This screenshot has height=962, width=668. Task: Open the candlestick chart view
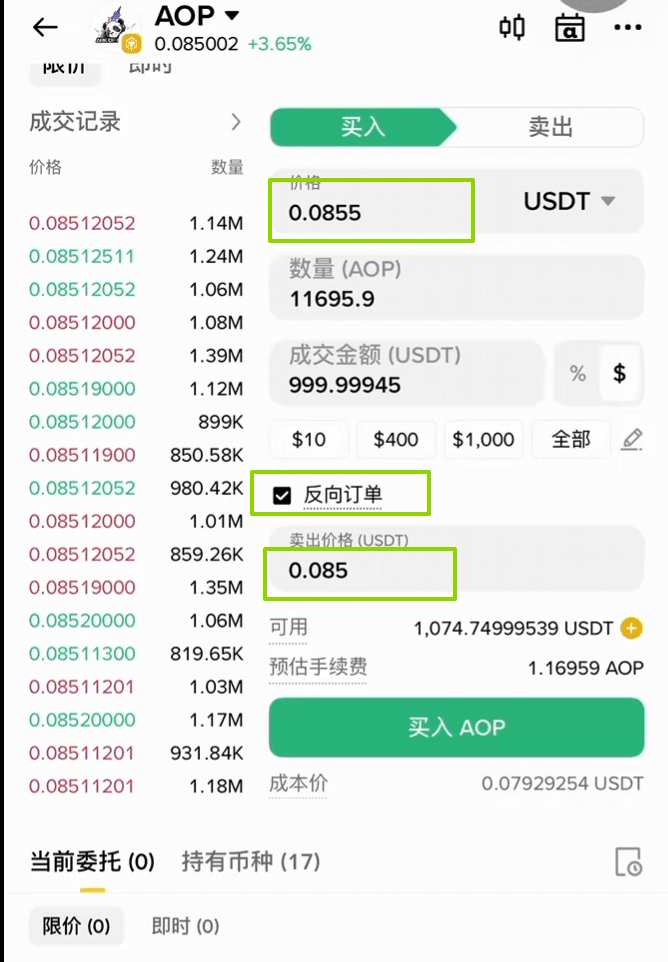click(x=512, y=27)
